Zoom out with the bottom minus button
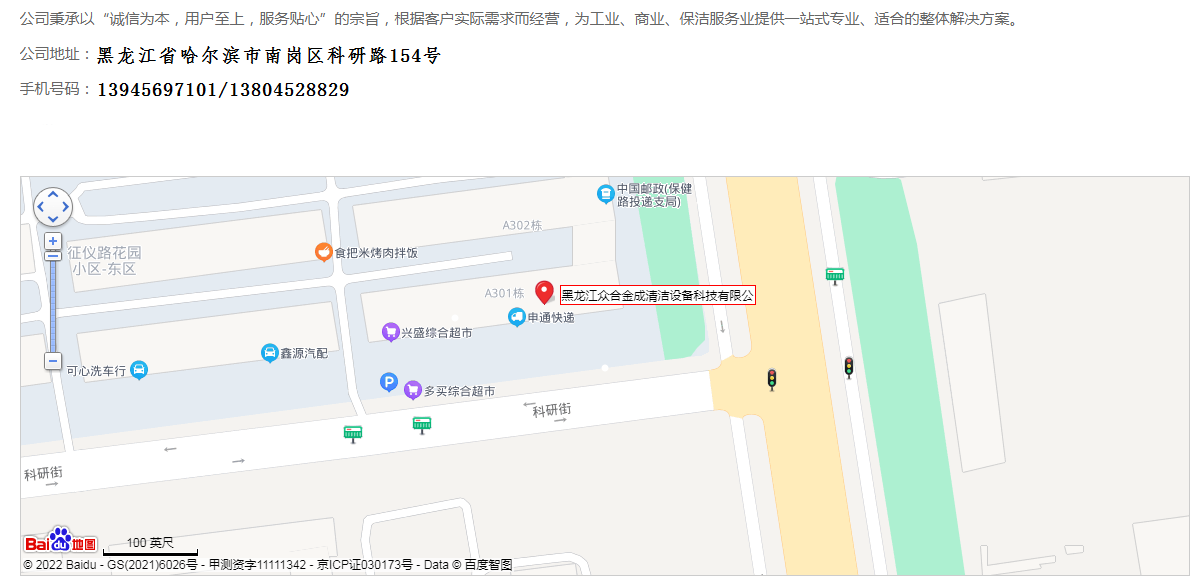1190x577 pixels. [53, 361]
